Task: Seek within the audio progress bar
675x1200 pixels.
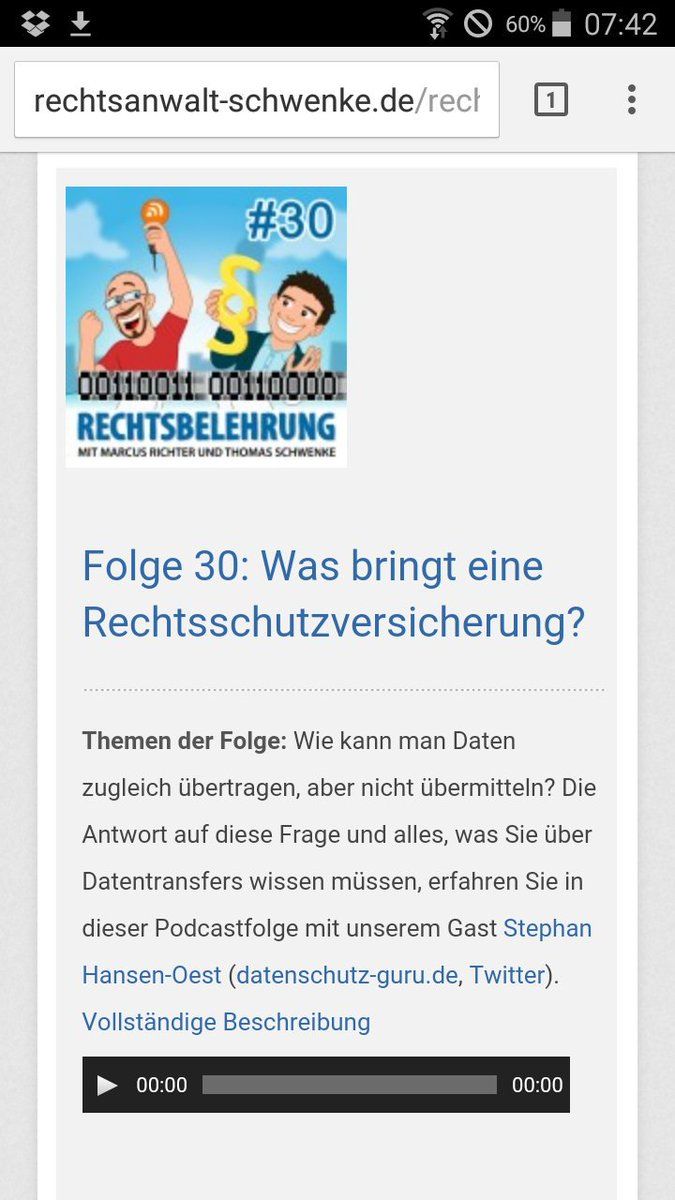Action: pyautogui.click(x=349, y=1085)
